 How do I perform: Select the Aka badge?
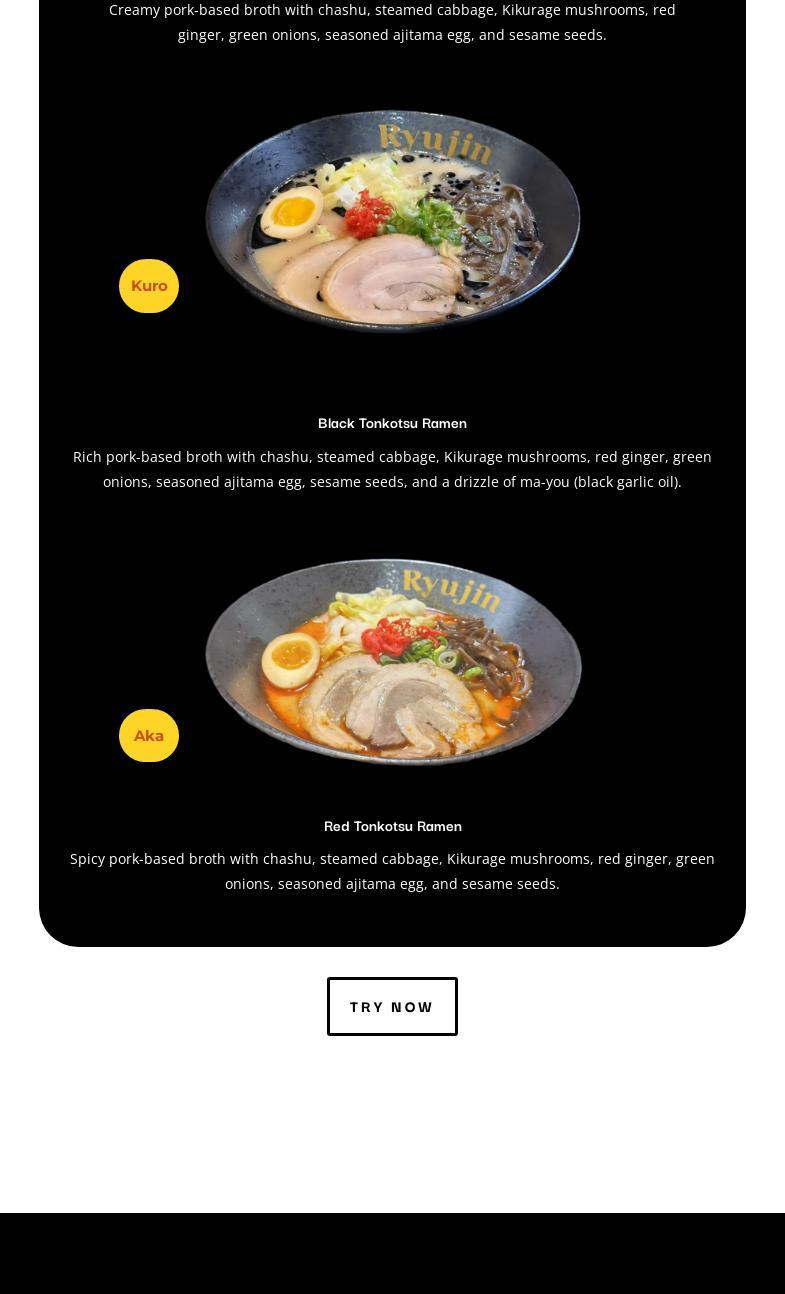[x=148, y=735]
